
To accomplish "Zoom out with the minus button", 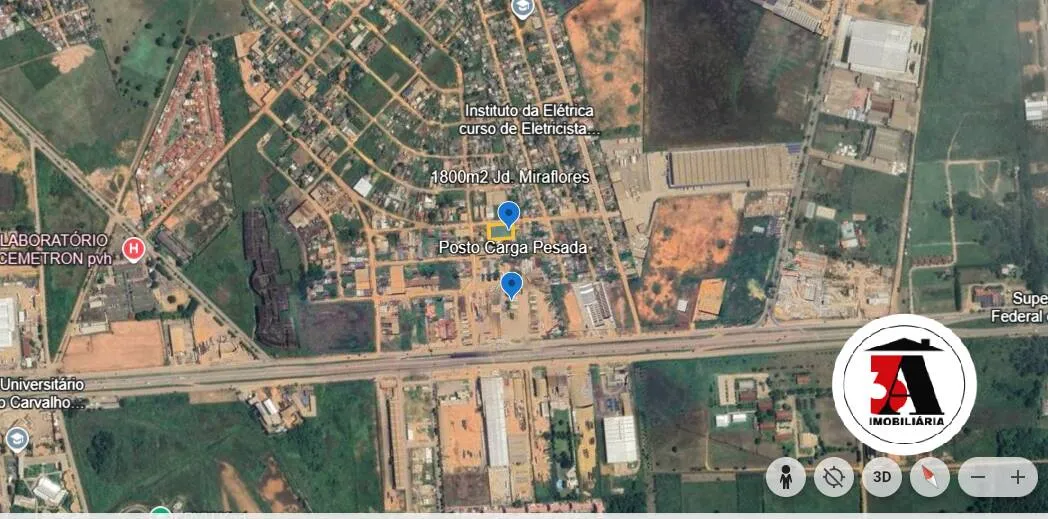I will [x=978, y=477].
